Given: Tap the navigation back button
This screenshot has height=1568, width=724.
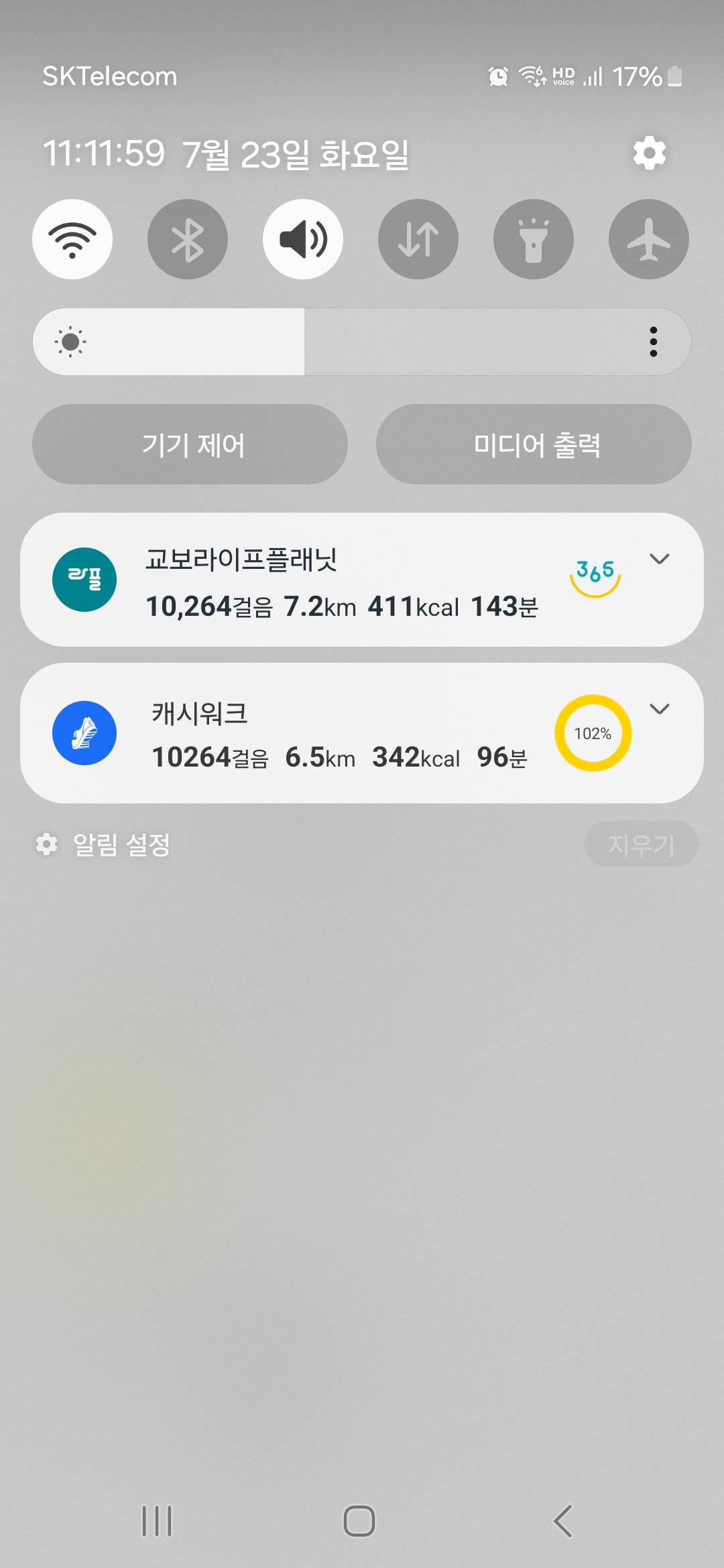Looking at the screenshot, I should (563, 1520).
